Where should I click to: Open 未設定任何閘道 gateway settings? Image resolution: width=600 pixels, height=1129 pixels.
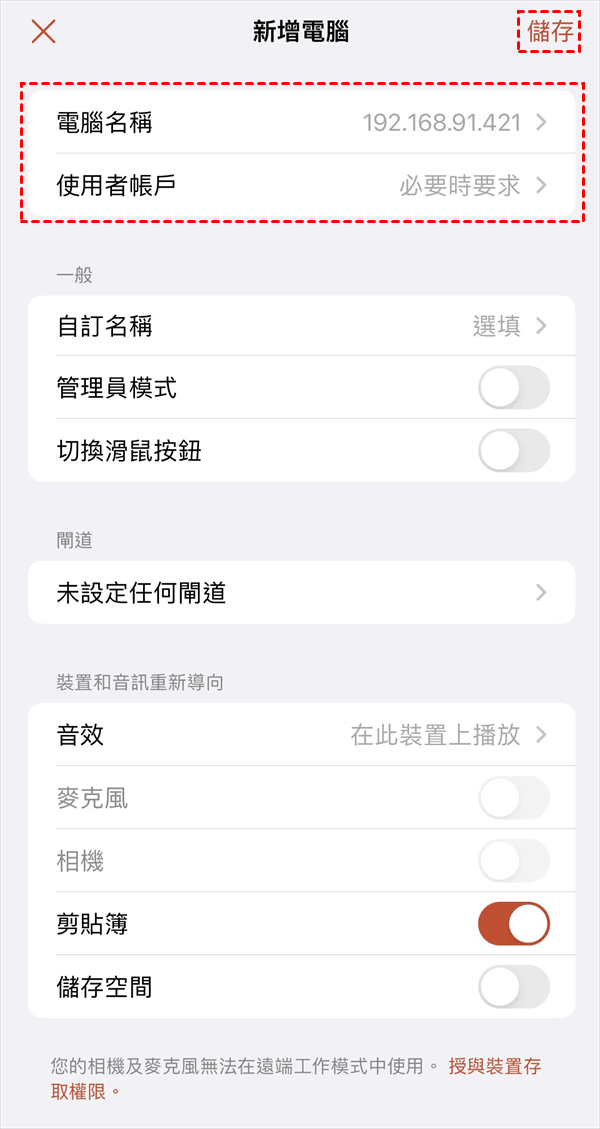point(301,593)
